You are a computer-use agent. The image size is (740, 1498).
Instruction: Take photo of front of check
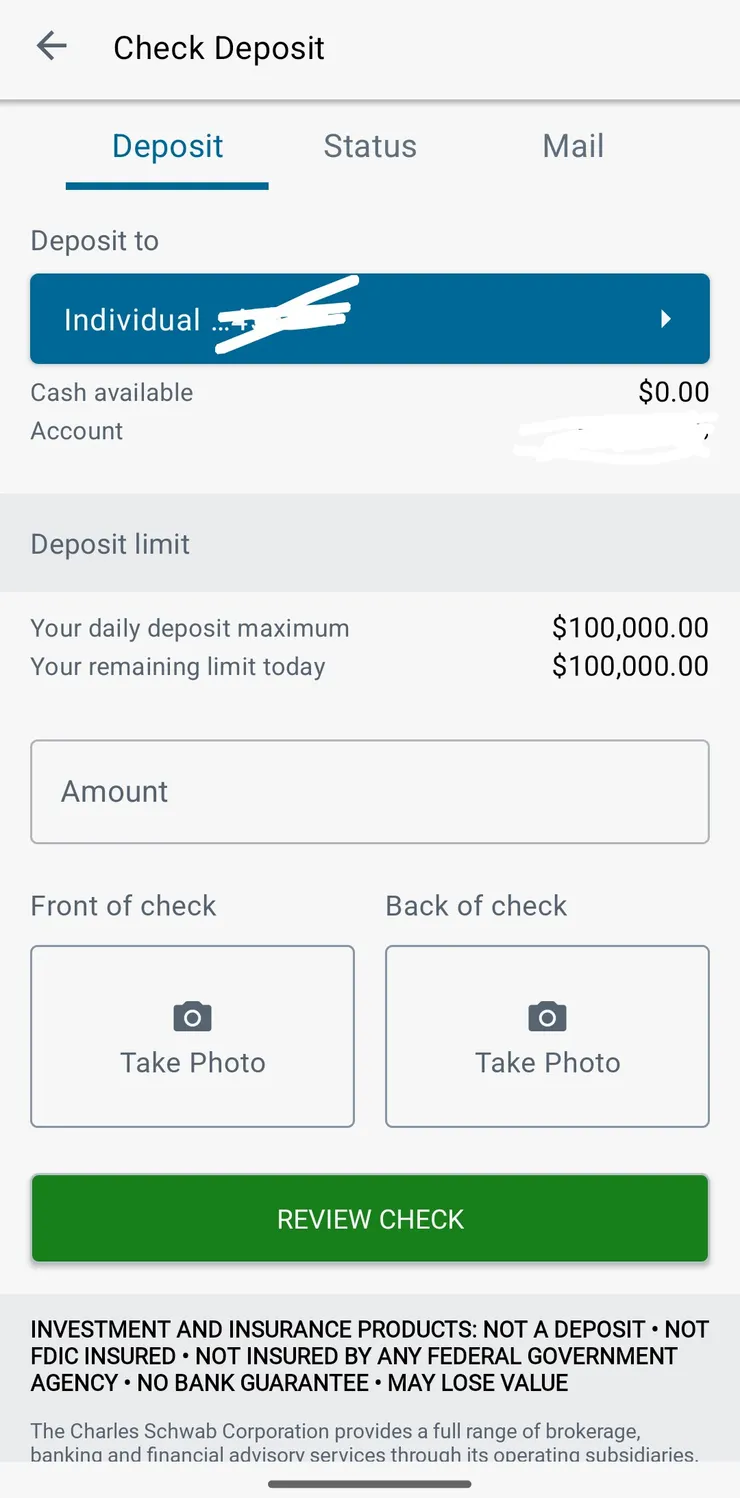click(192, 1036)
